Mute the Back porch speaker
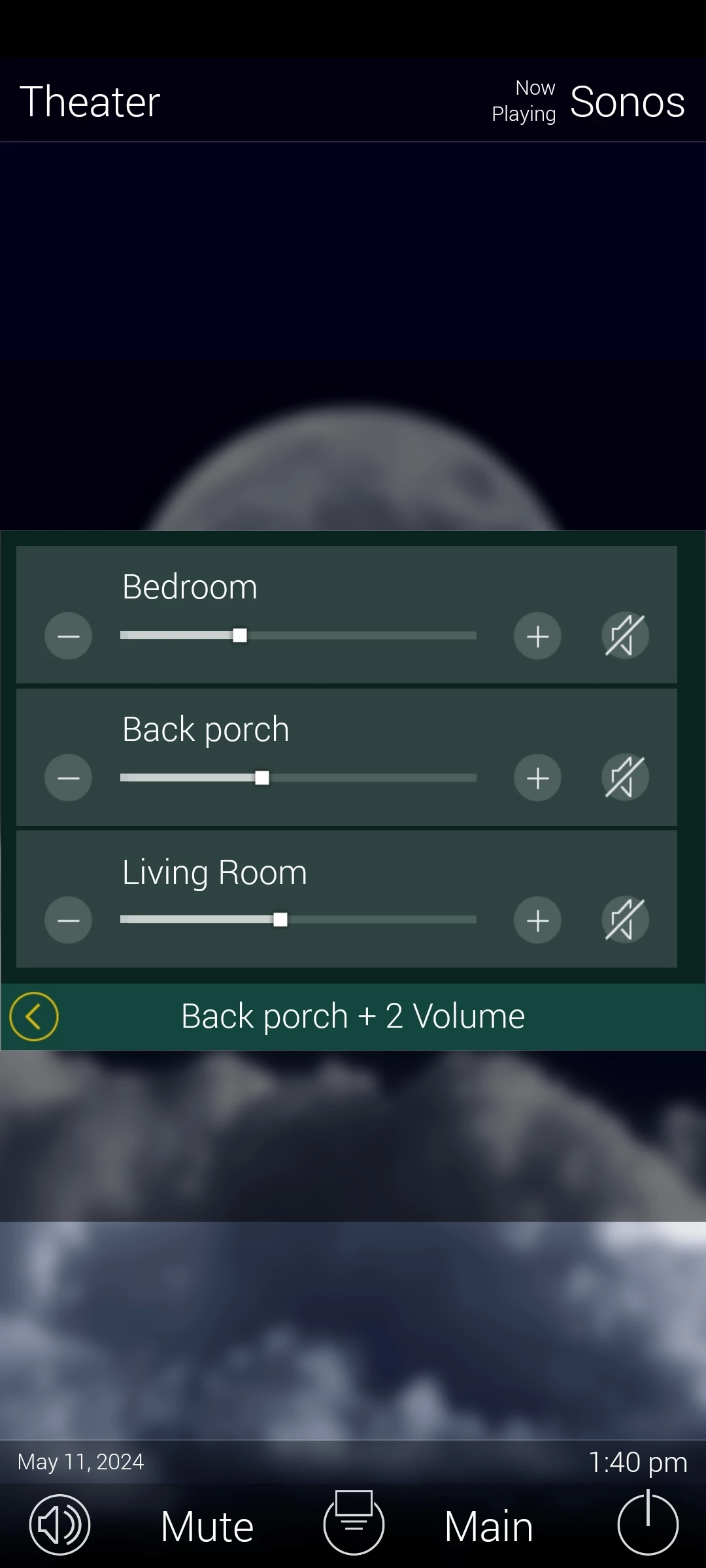 pos(625,777)
